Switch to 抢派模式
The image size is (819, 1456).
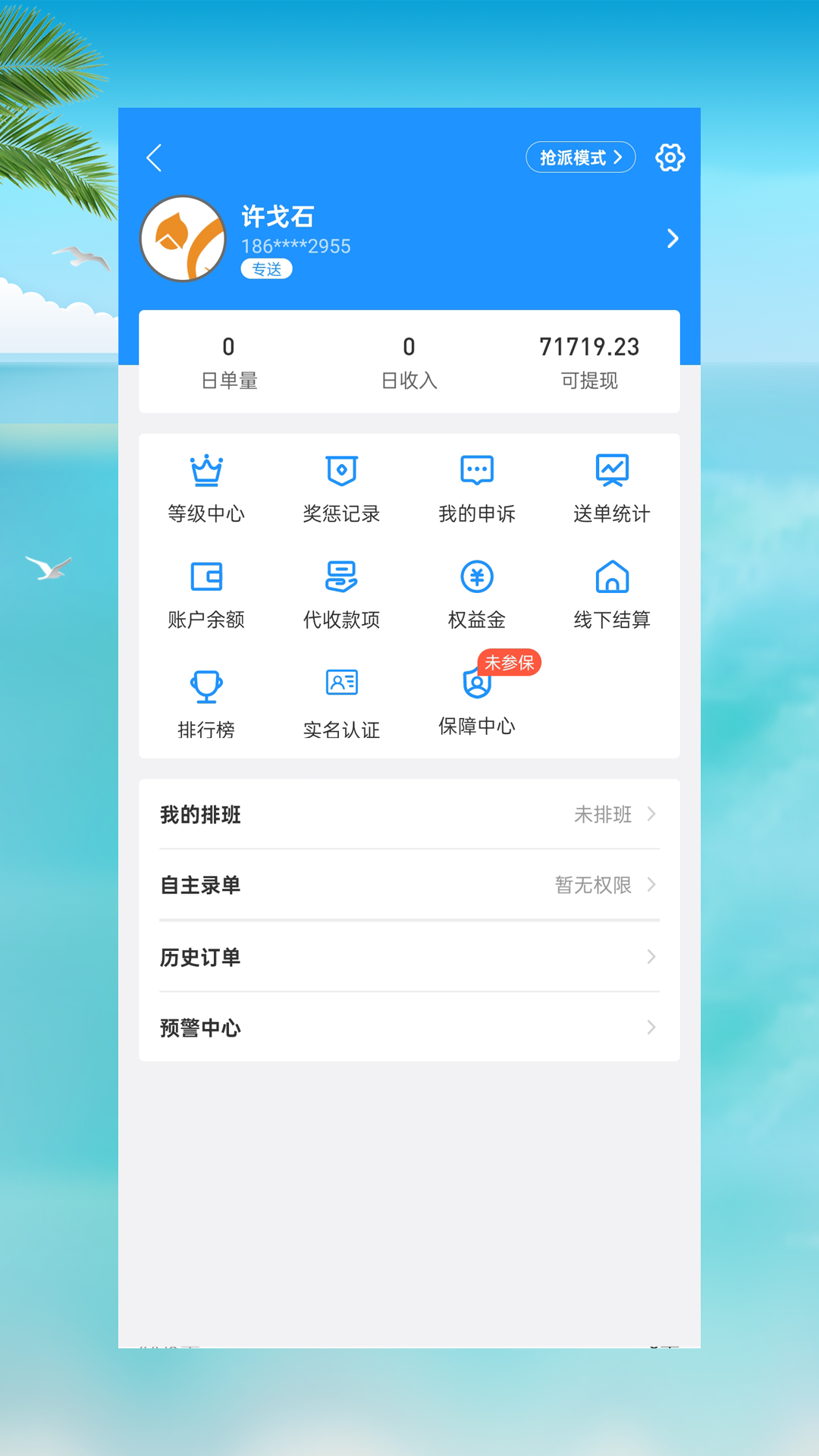581,158
